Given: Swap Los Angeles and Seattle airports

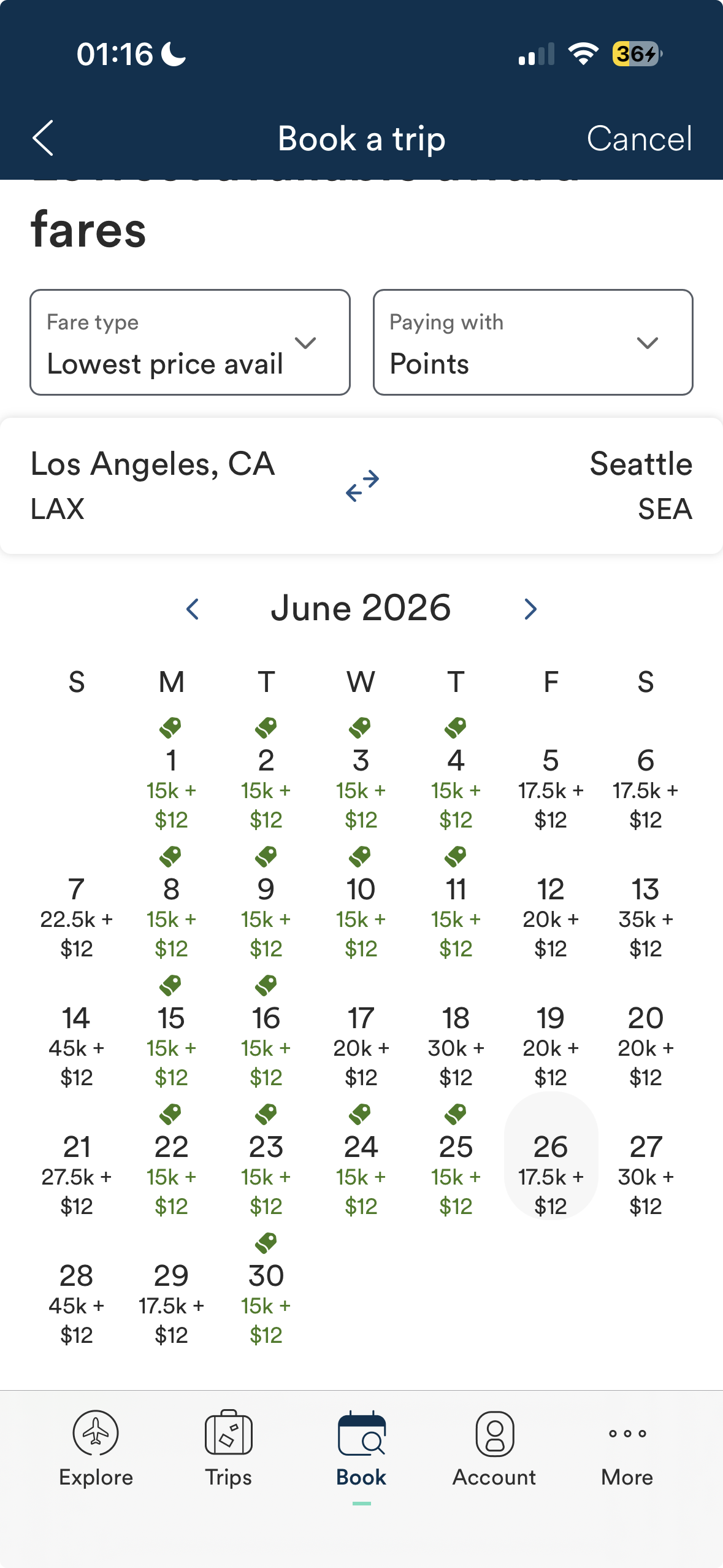Looking at the screenshot, I should click(362, 486).
